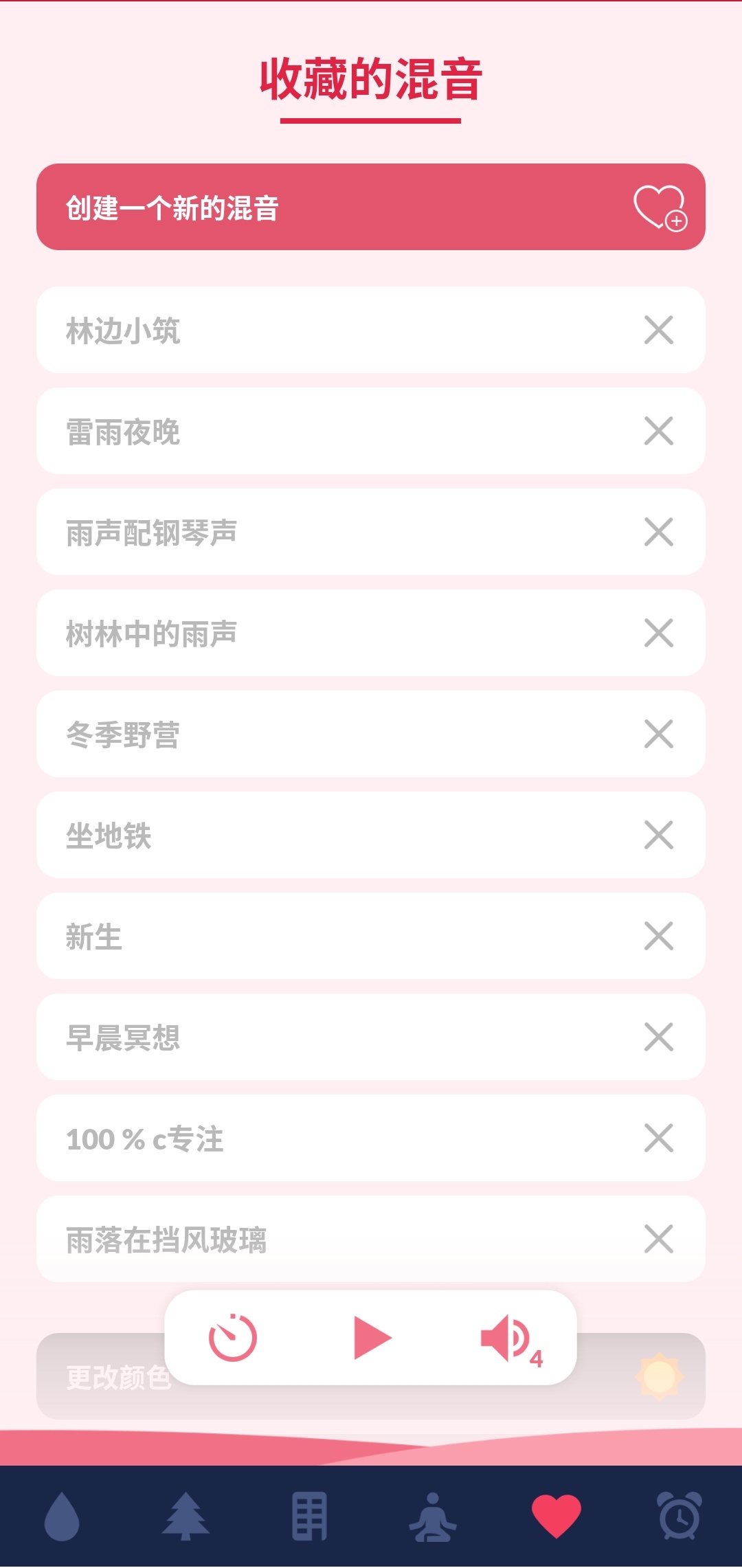742x1568 pixels.
Task: Remove the 早晨冥想 mix
Action: pyautogui.click(x=659, y=1038)
